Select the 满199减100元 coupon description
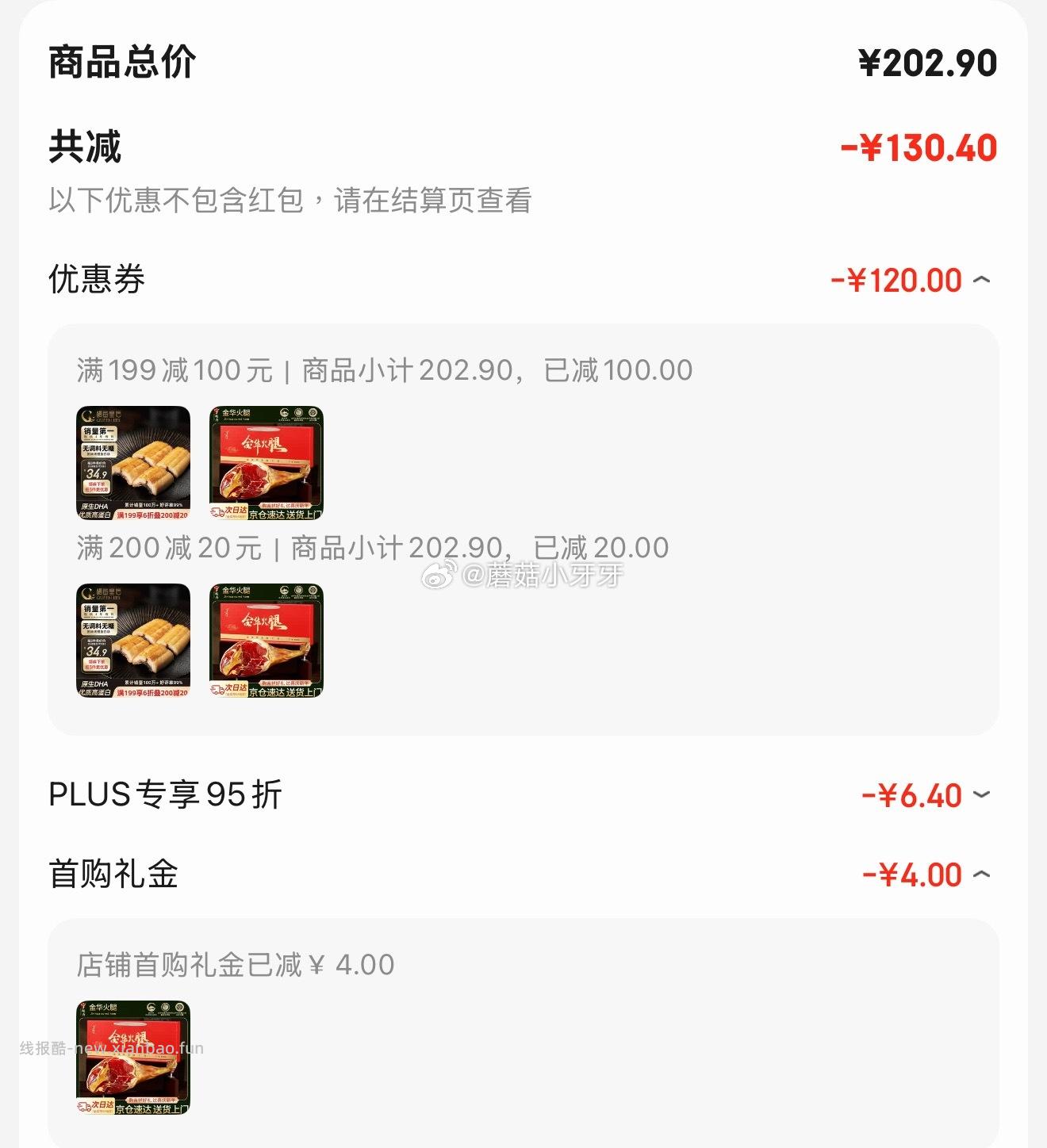The image size is (1047, 1148). (381, 369)
